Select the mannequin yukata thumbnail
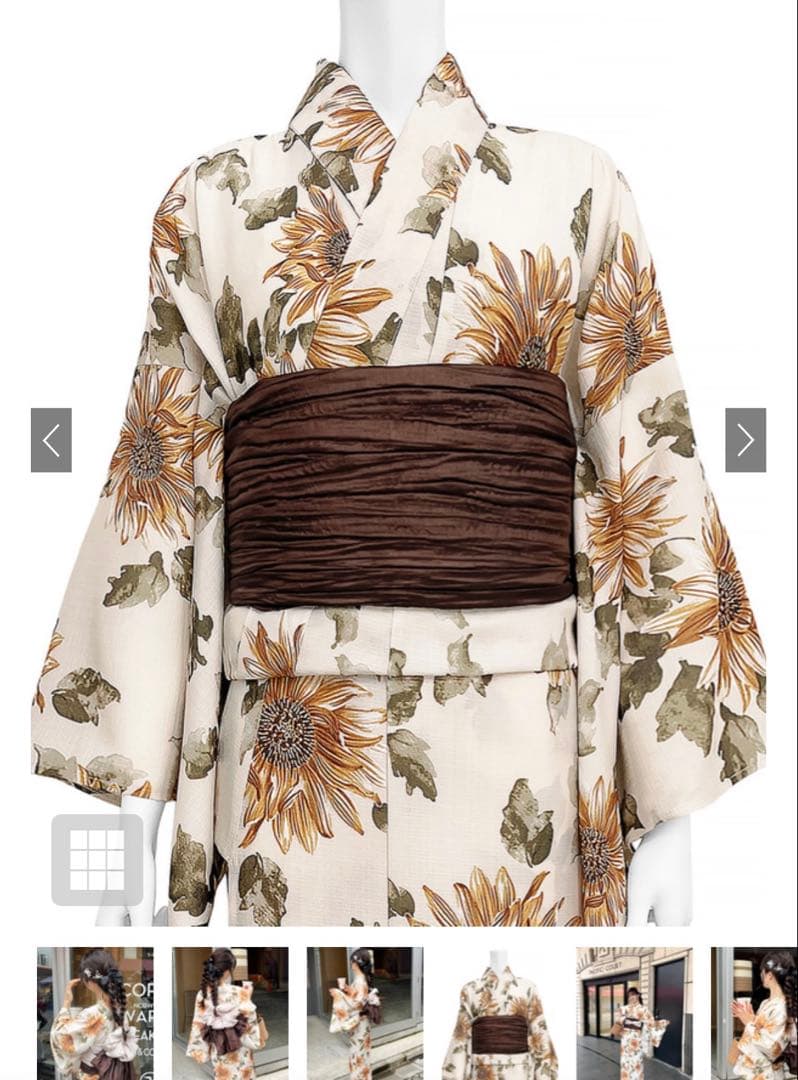Viewport: 798px width, 1080px height. click(500, 1012)
